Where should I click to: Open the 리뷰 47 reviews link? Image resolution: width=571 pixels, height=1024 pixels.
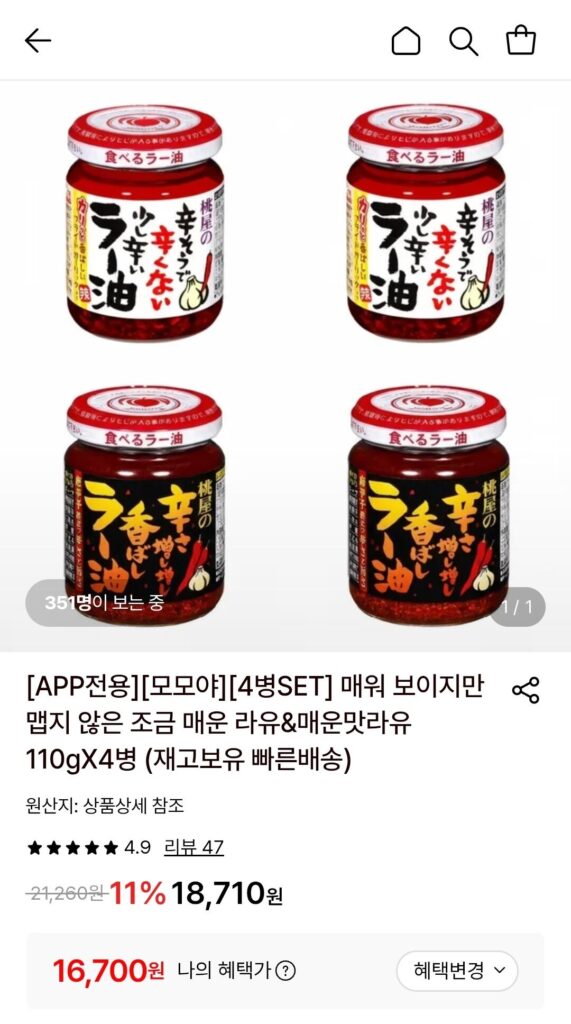pos(193,848)
